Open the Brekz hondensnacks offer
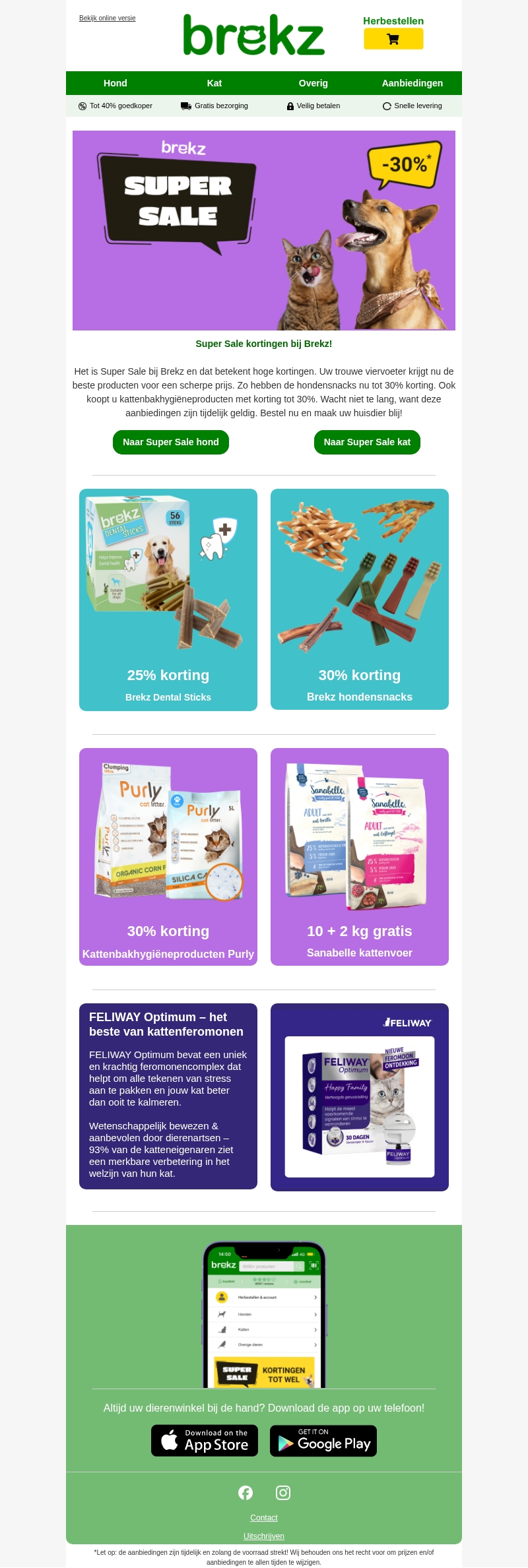528x1568 pixels. click(x=360, y=599)
